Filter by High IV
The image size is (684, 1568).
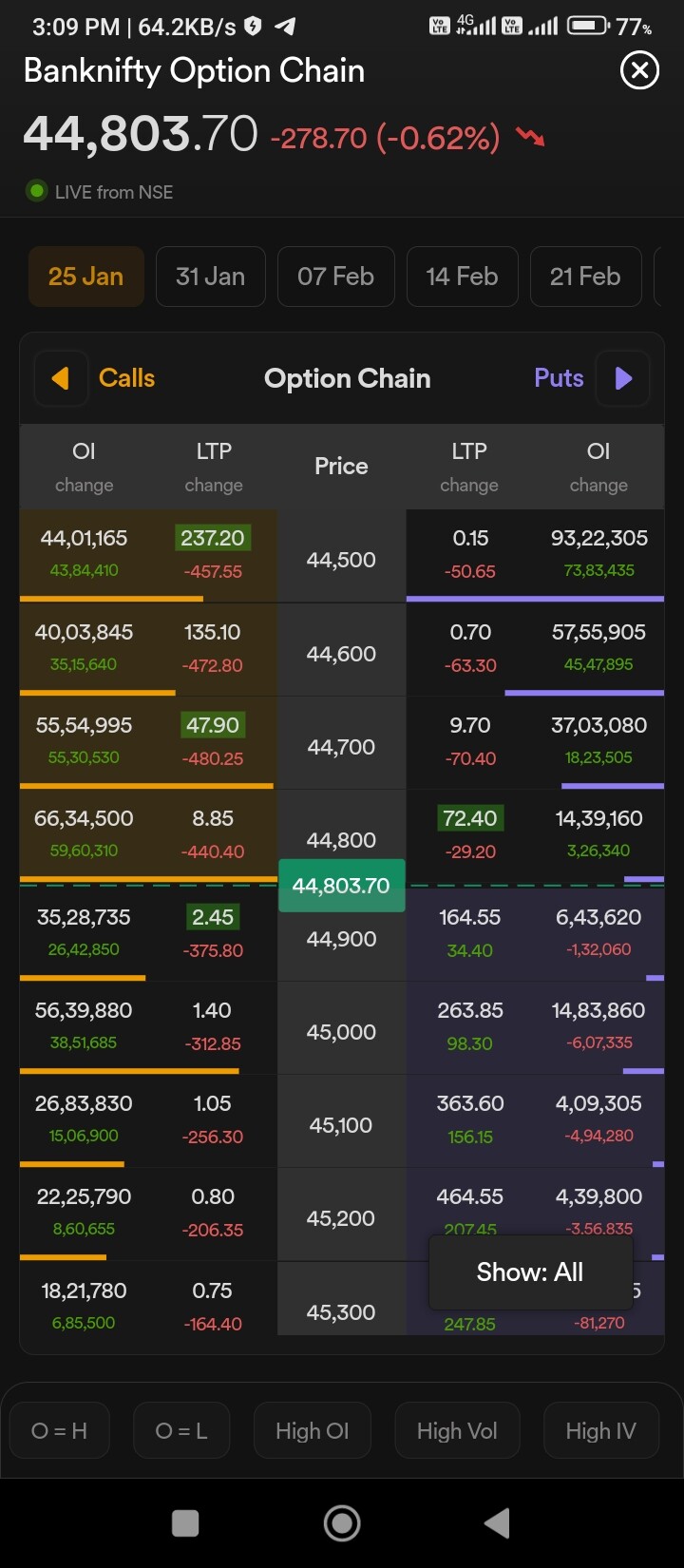[600, 1431]
